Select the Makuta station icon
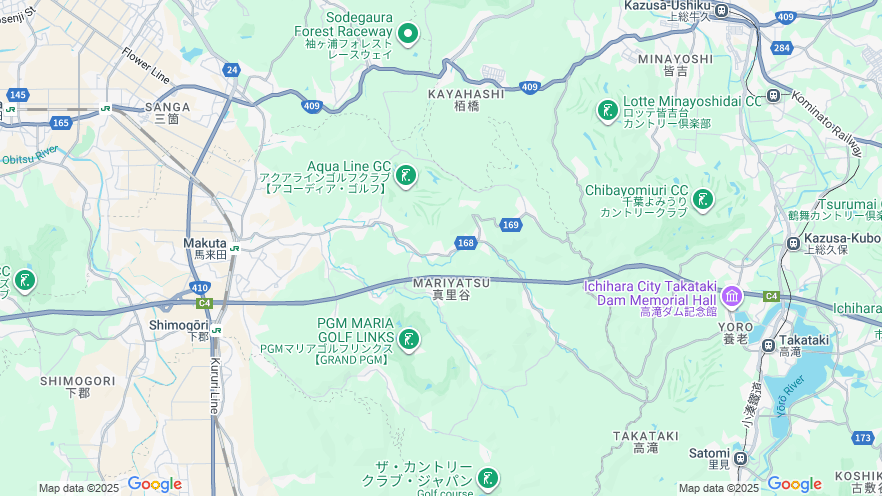Screen dimensions: 882x496 click(x=234, y=248)
